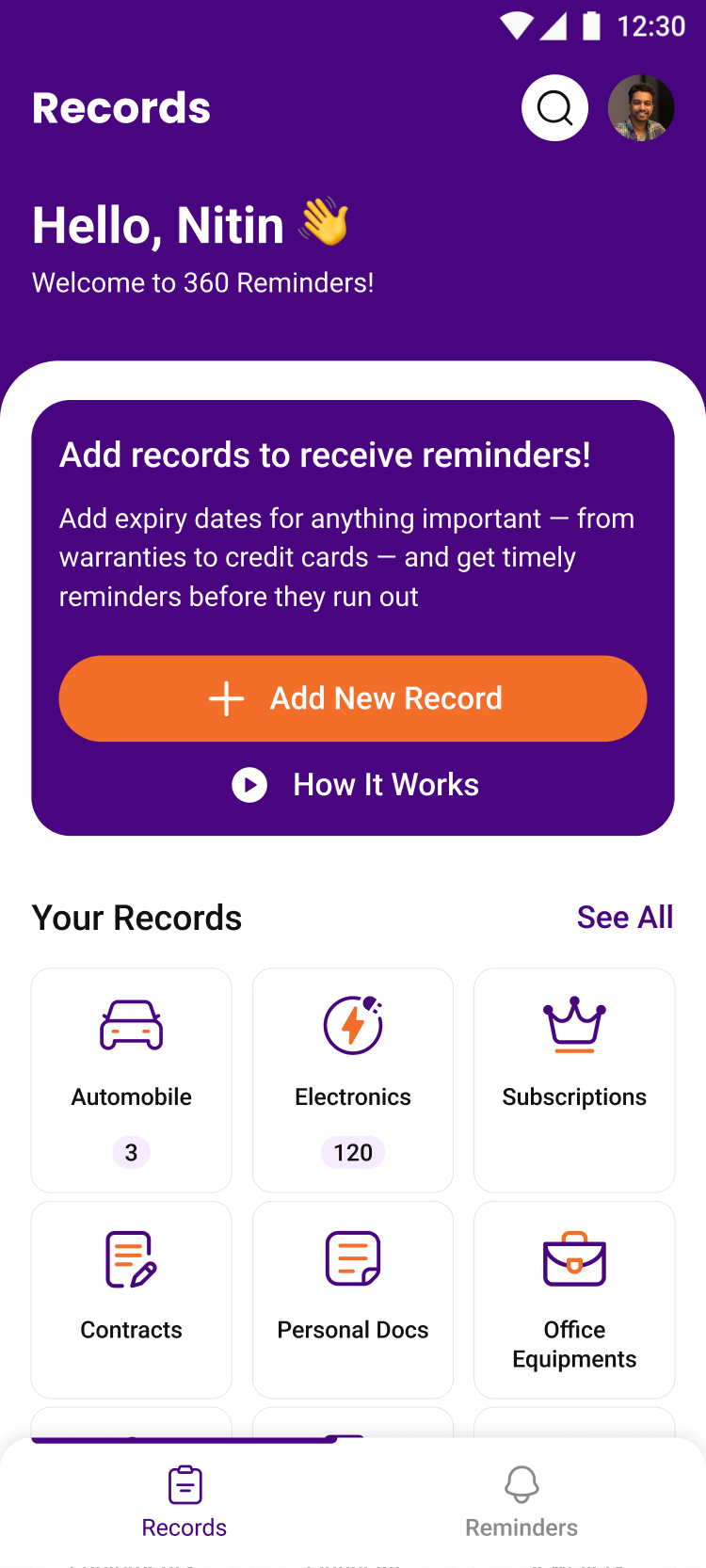Screen dimensions: 706x1568
Task: Open the search icon
Action: pyautogui.click(x=554, y=108)
